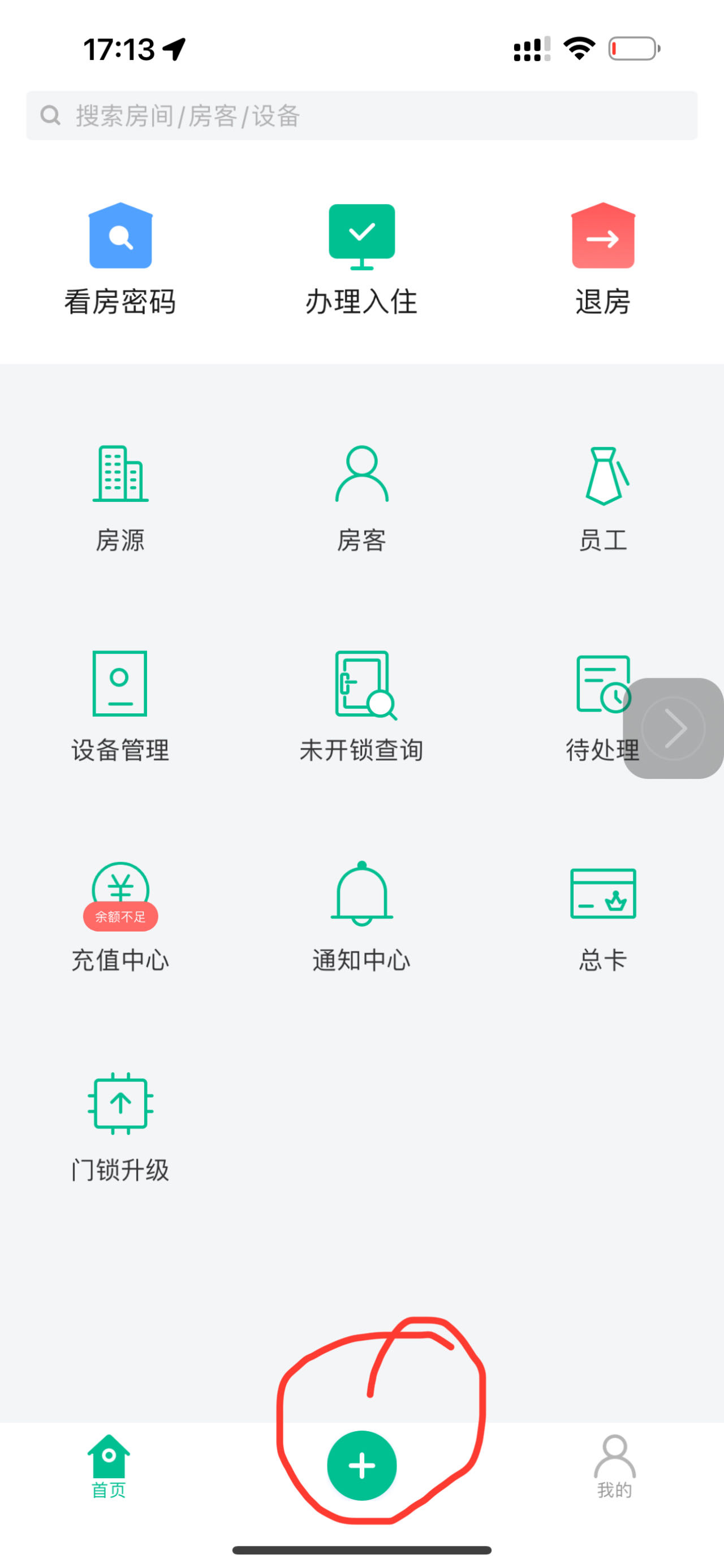Switch to the 首页 home tab

109,1466
